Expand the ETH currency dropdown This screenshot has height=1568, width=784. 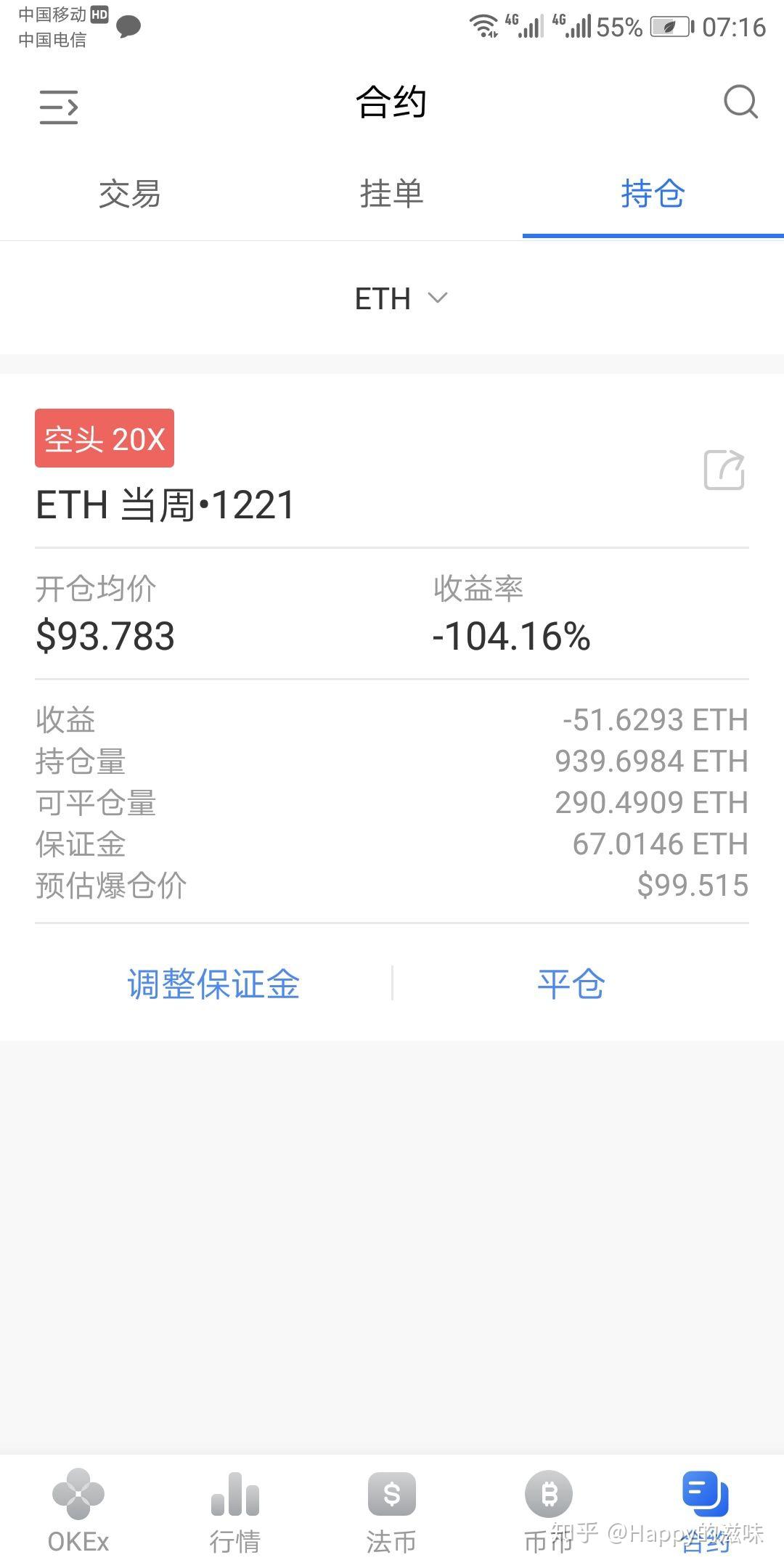click(400, 298)
